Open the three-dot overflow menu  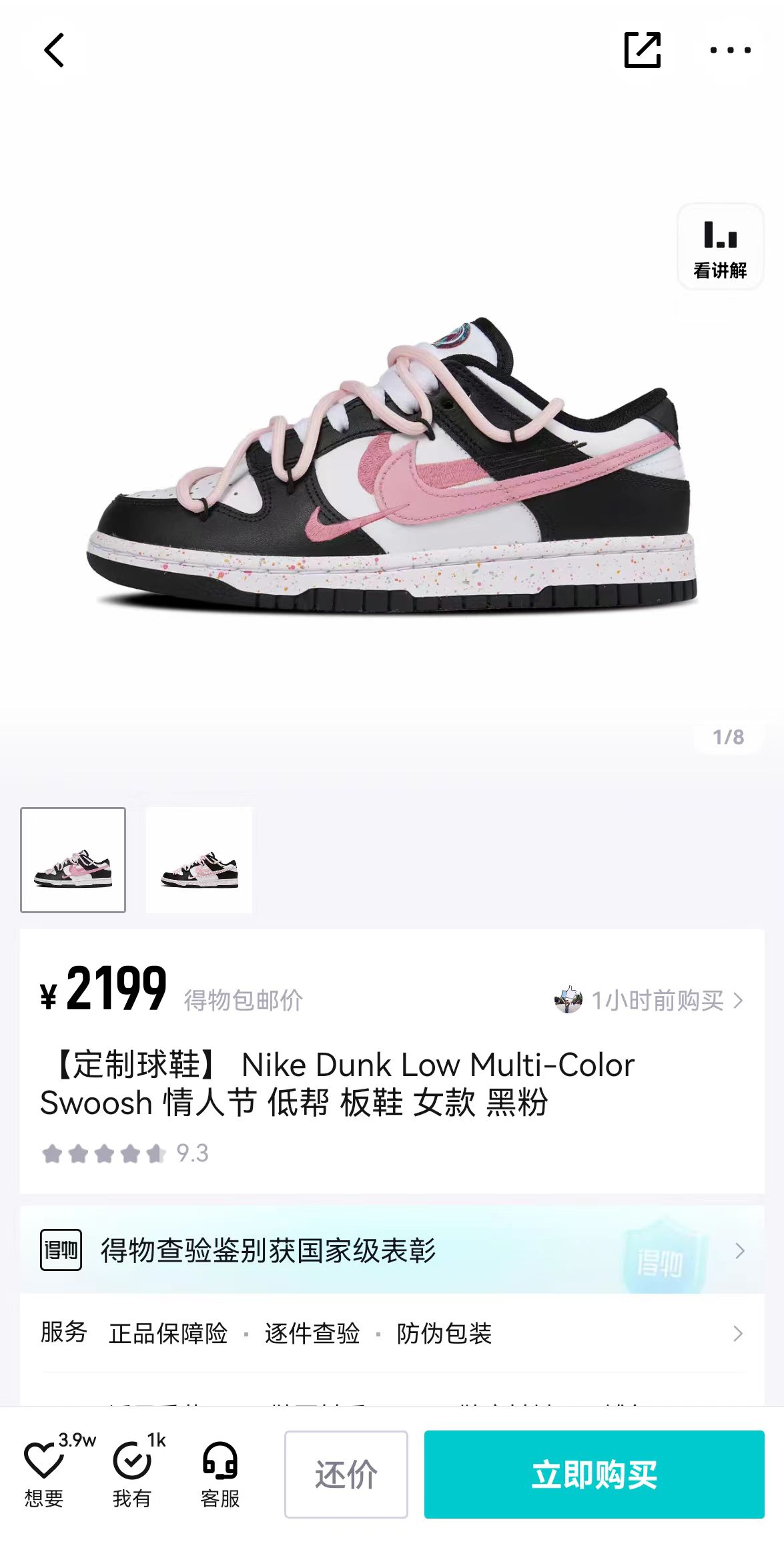730,50
